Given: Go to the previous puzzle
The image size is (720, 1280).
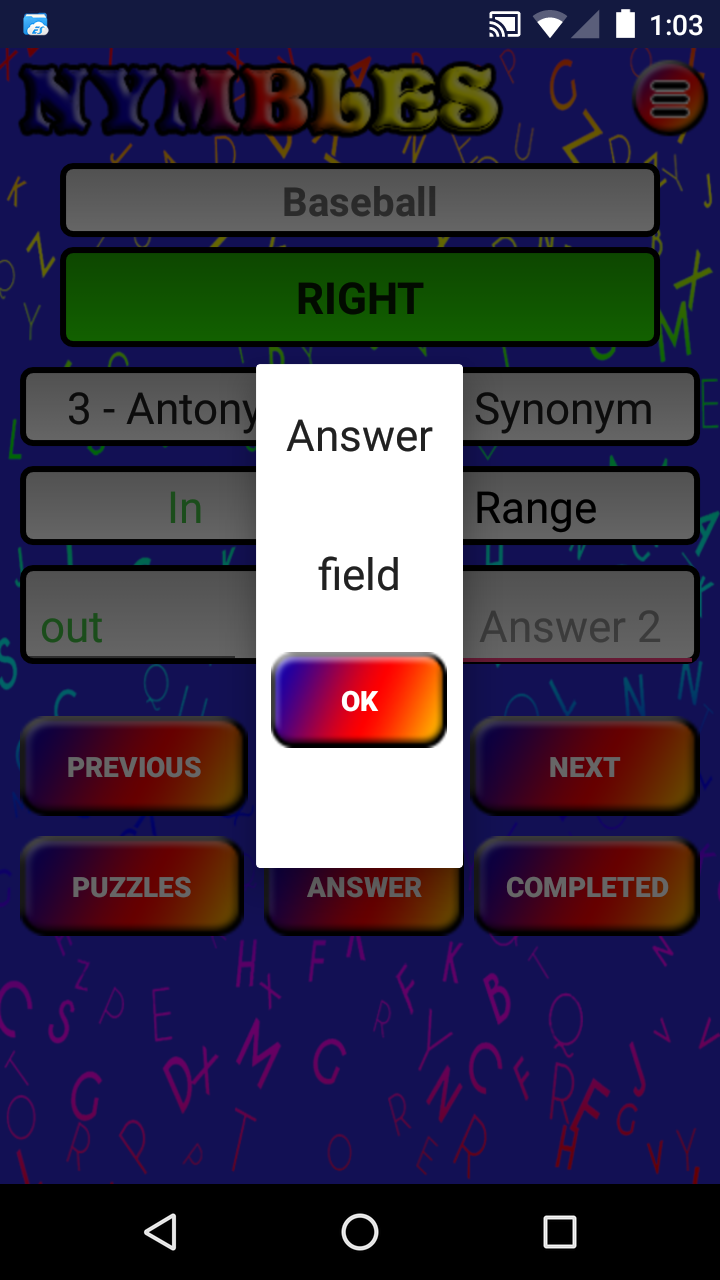Looking at the screenshot, I should (134, 766).
